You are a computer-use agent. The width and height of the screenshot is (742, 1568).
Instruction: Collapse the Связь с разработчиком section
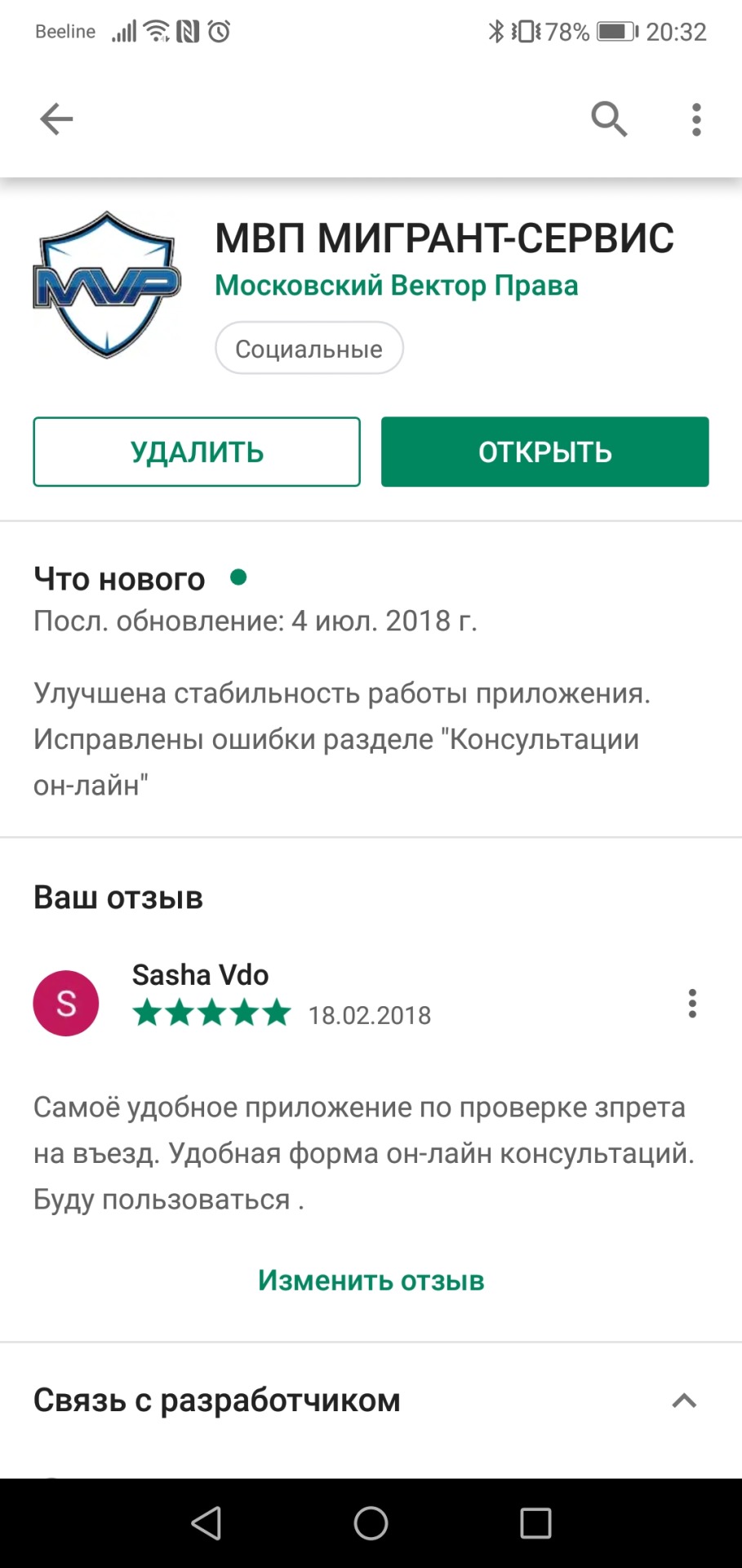click(x=684, y=1401)
